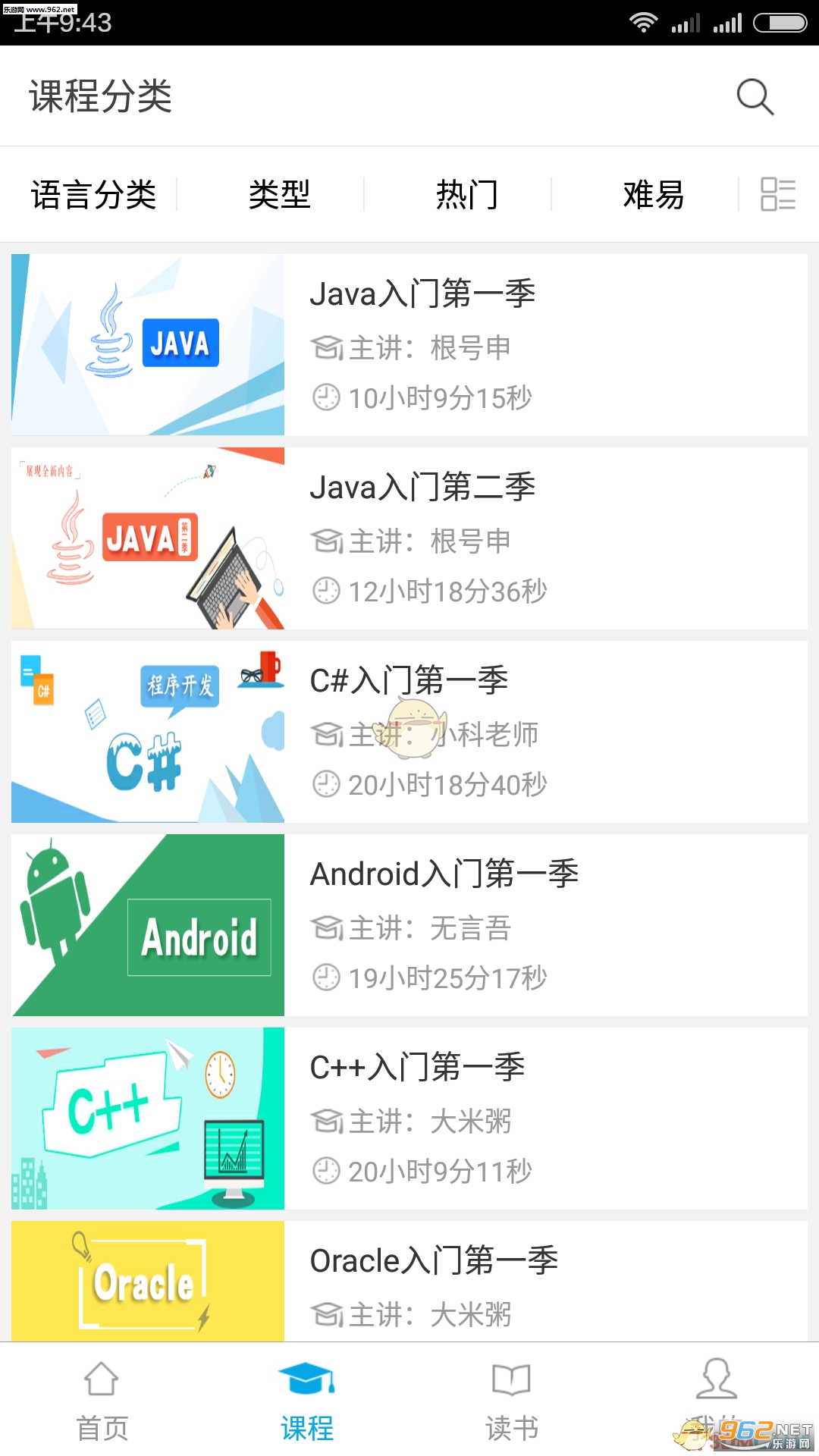Viewport: 819px width, 1456px height.
Task: Switch to the 课程 tab
Action: (x=307, y=1400)
